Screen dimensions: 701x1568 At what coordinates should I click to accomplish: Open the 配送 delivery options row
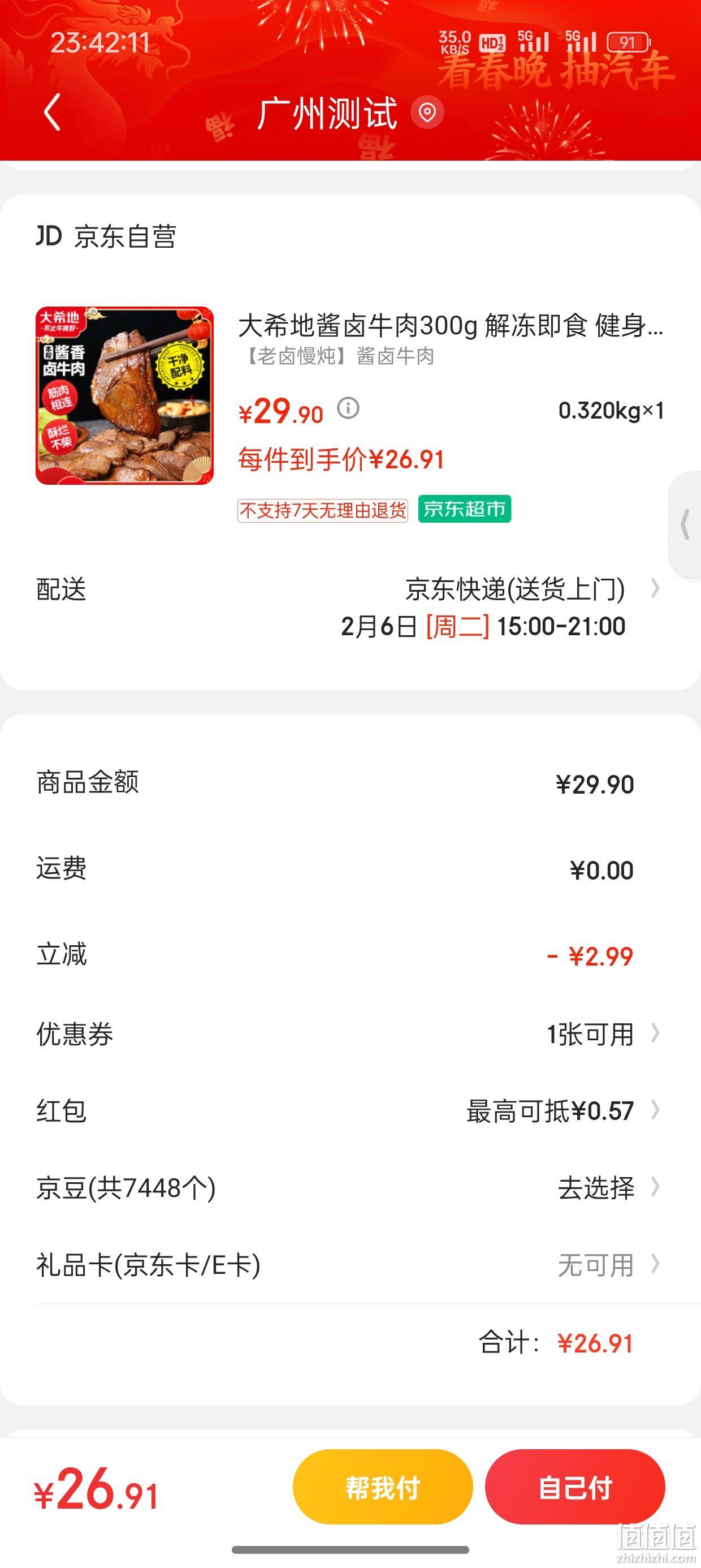[350, 608]
